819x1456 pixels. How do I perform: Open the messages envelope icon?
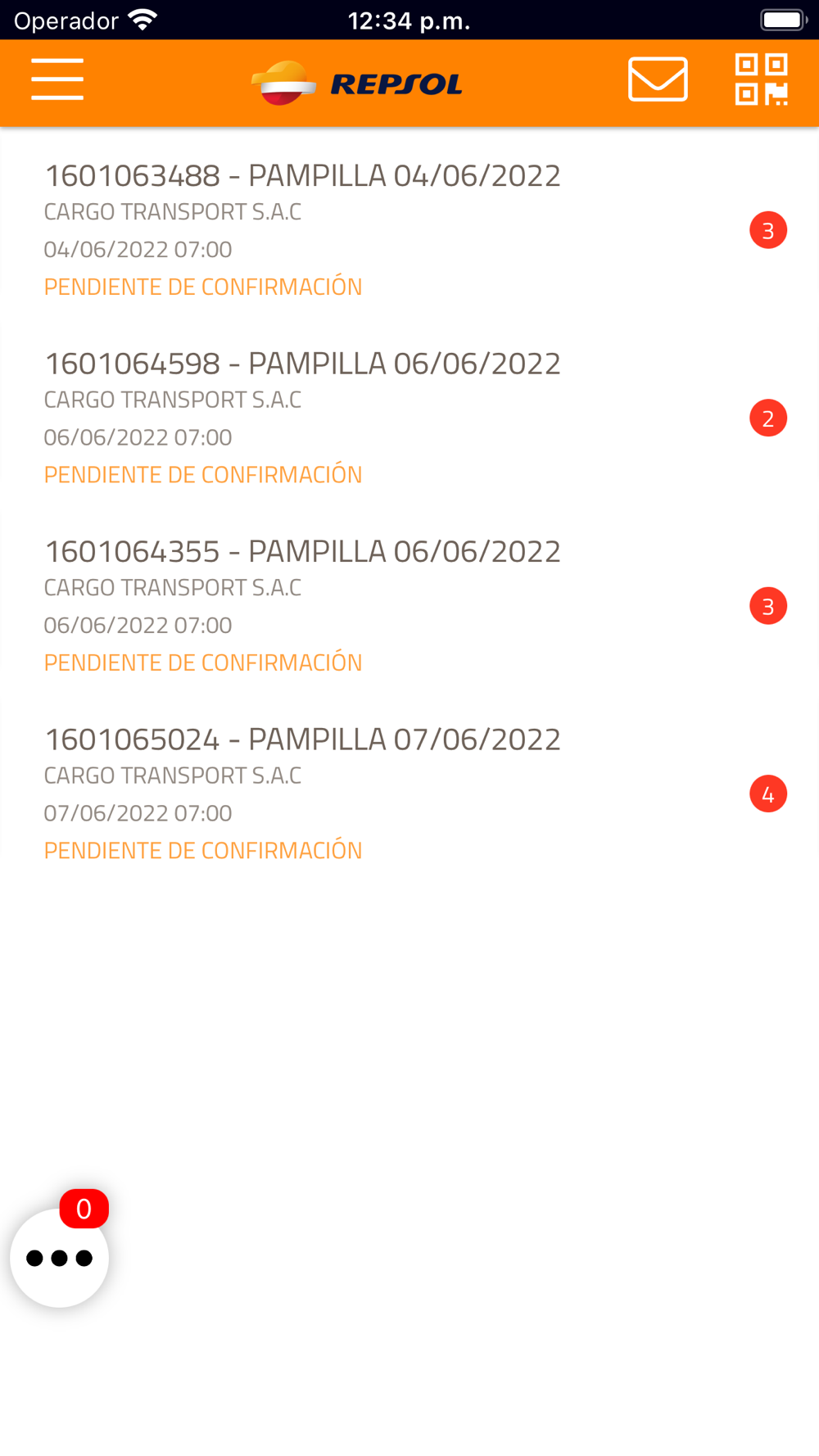click(658, 79)
